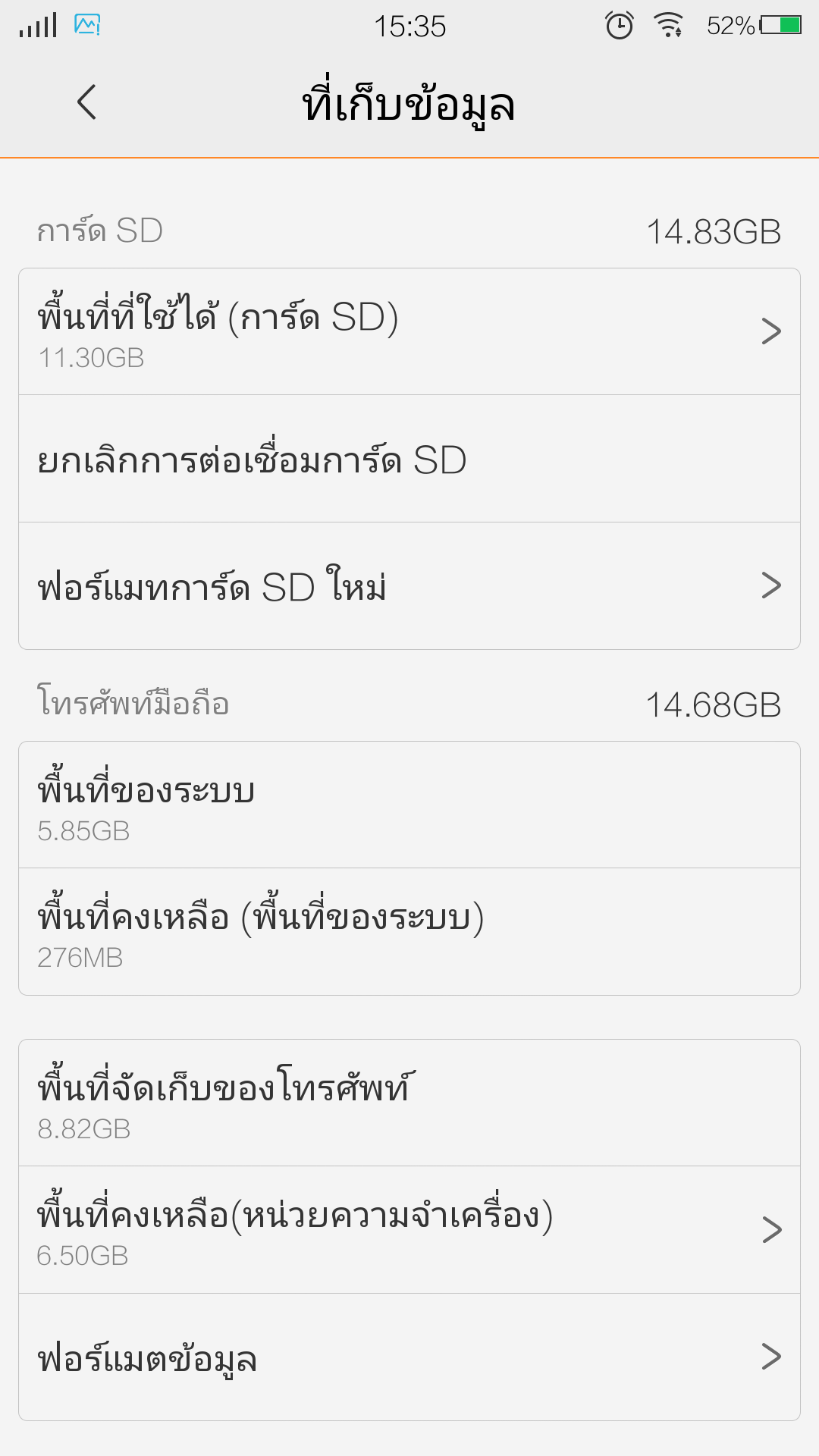Open พื้นที่ที่ใช้ได้ (การ์ด SD) details
Image resolution: width=819 pixels, height=1456 pixels.
coord(409,331)
